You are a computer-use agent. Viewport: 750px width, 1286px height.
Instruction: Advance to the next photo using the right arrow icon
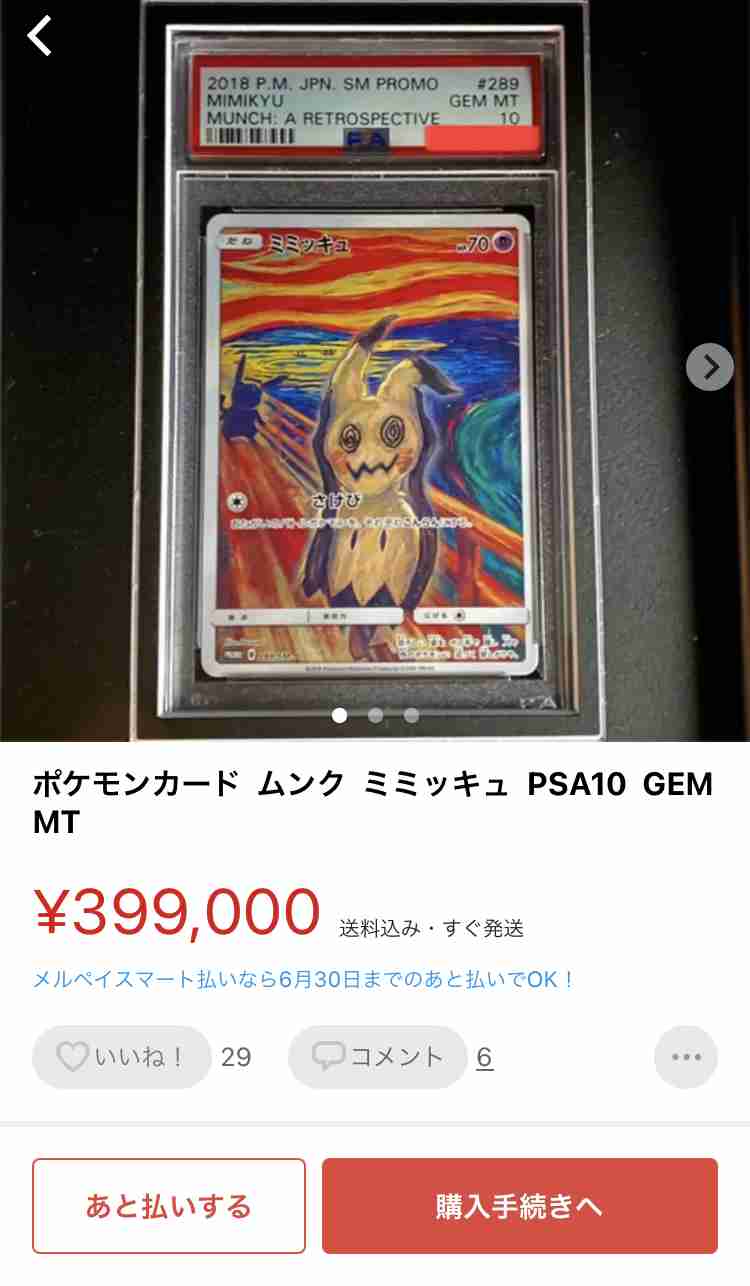[709, 368]
